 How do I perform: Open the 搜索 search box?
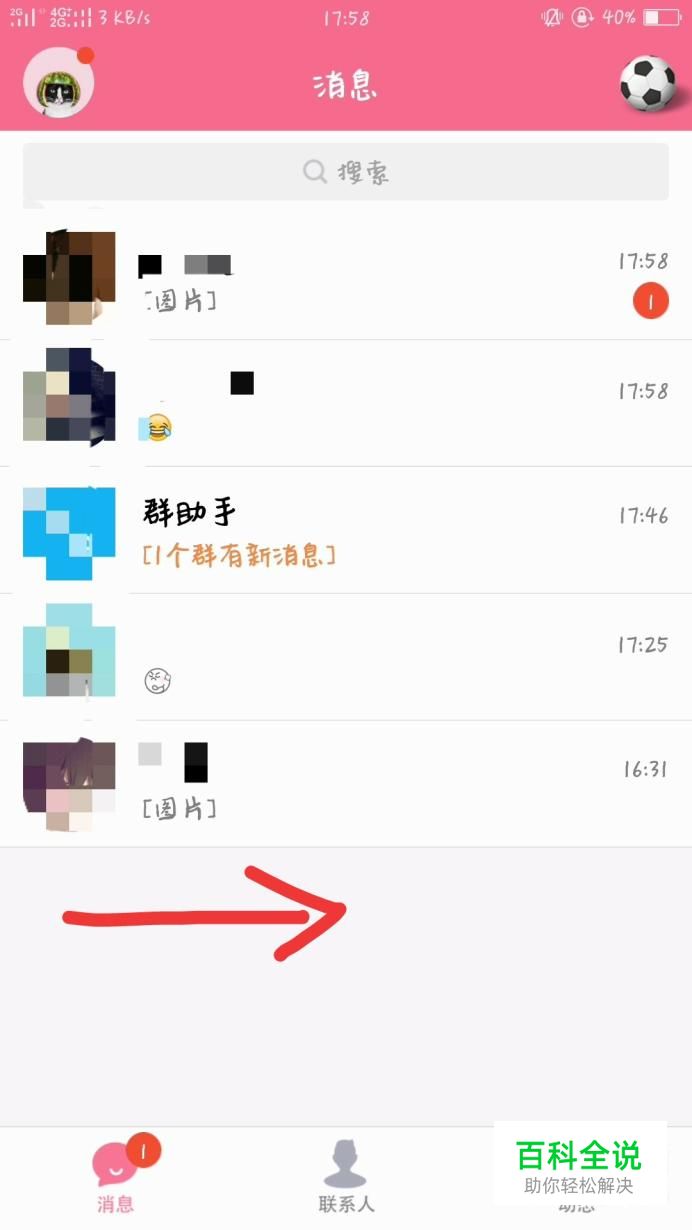[346, 172]
